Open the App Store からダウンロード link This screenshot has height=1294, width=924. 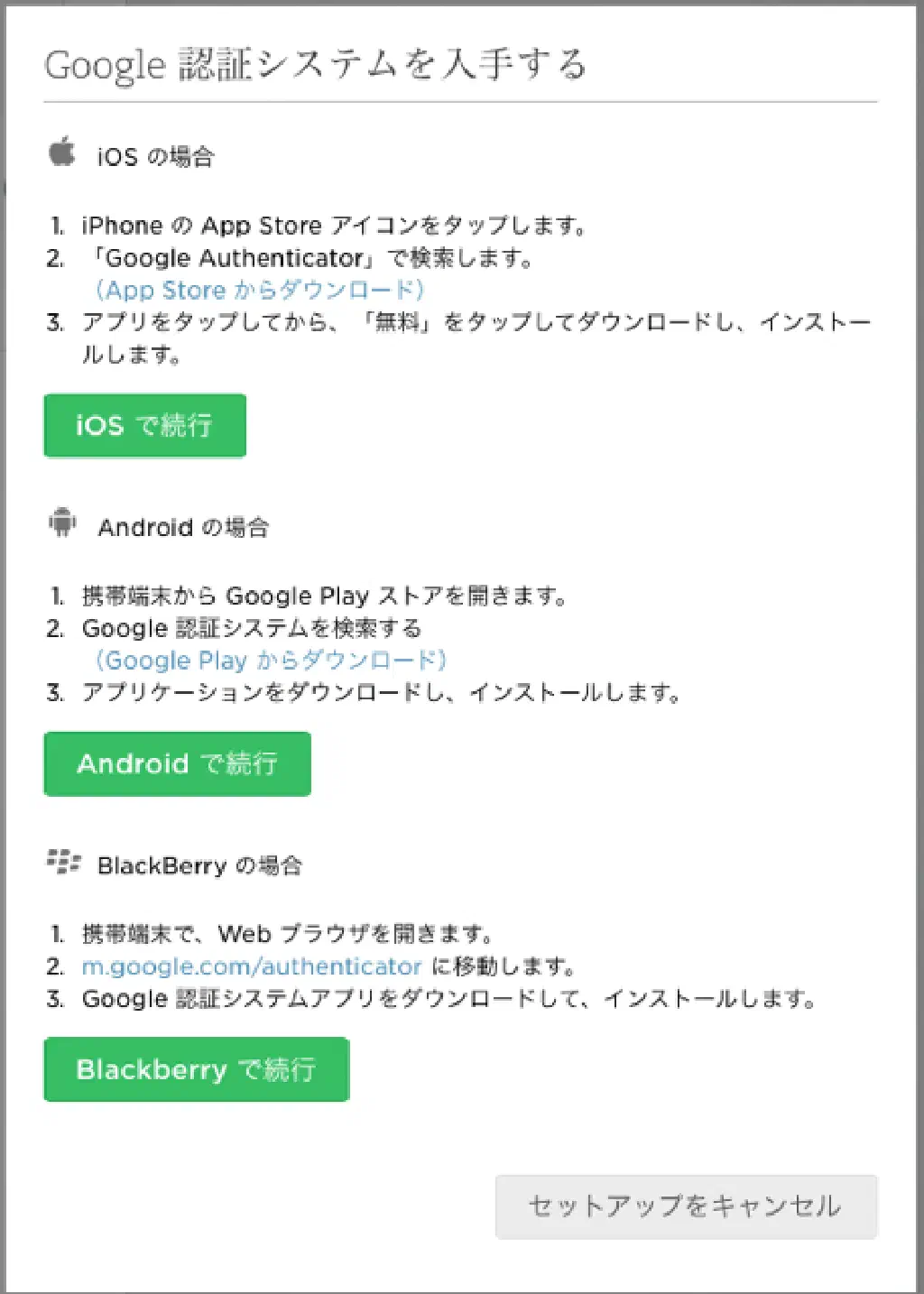coord(260,291)
